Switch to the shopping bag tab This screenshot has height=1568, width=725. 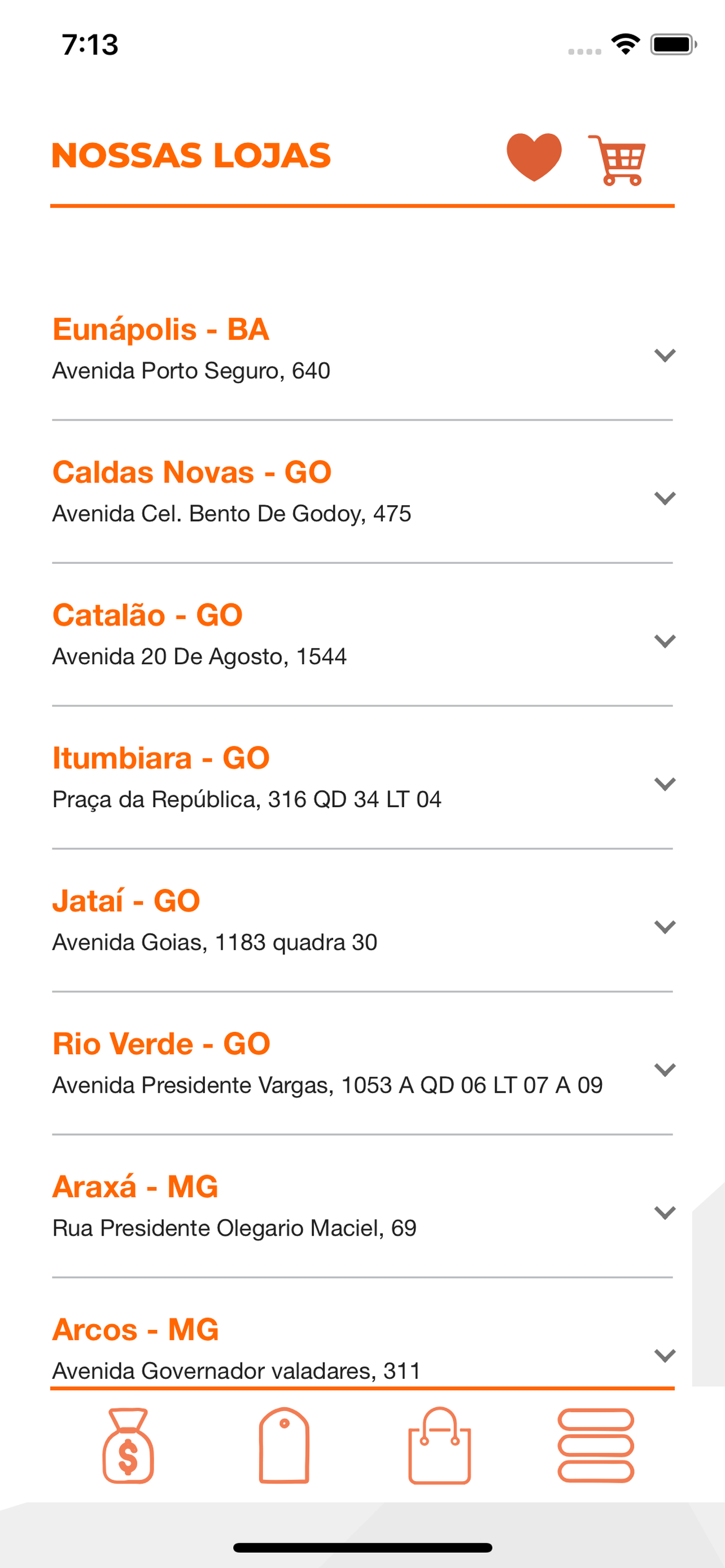pos(439,1445)
